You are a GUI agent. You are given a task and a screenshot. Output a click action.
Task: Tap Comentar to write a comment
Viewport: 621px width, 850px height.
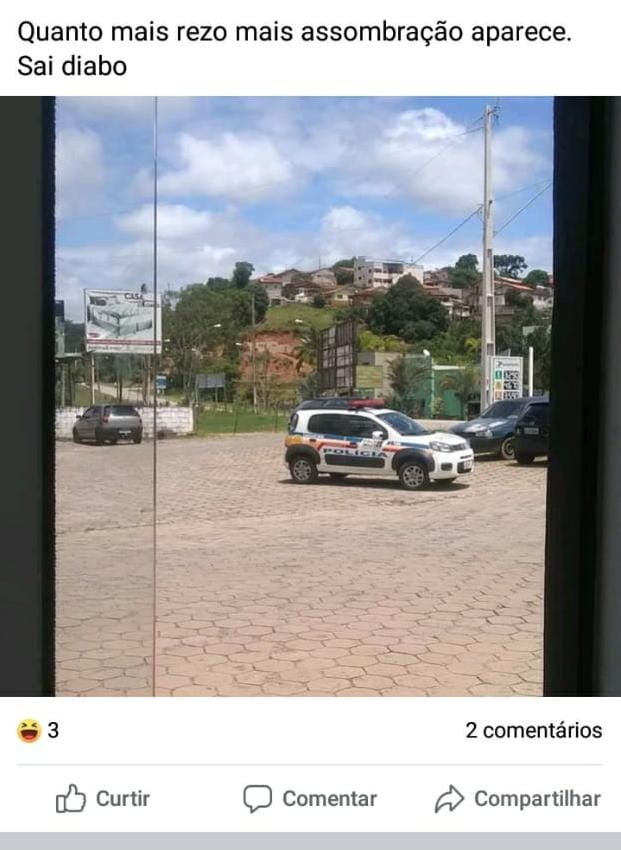[x=310, y=798]
